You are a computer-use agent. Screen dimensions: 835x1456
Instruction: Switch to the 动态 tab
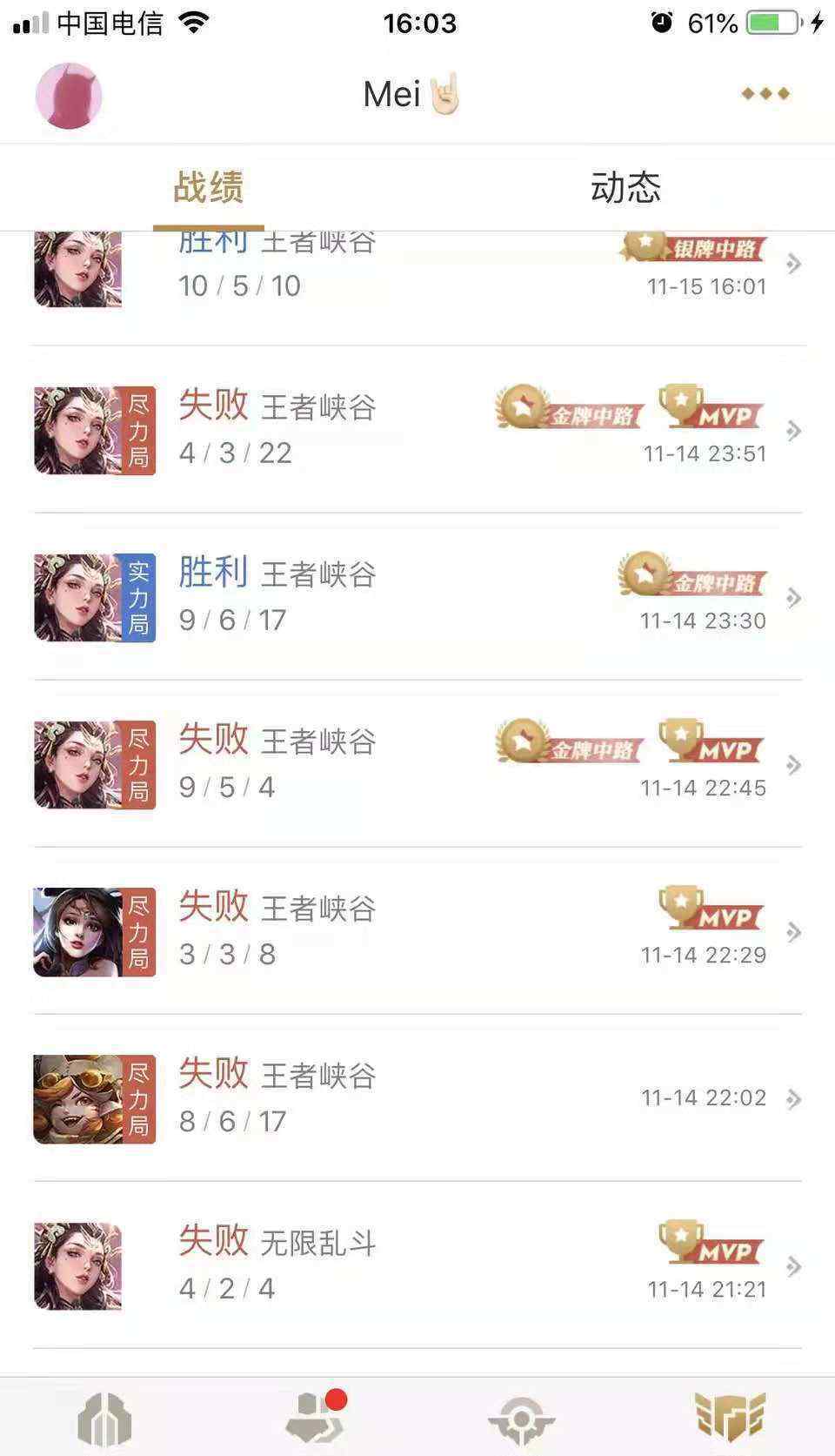[625, 187]
